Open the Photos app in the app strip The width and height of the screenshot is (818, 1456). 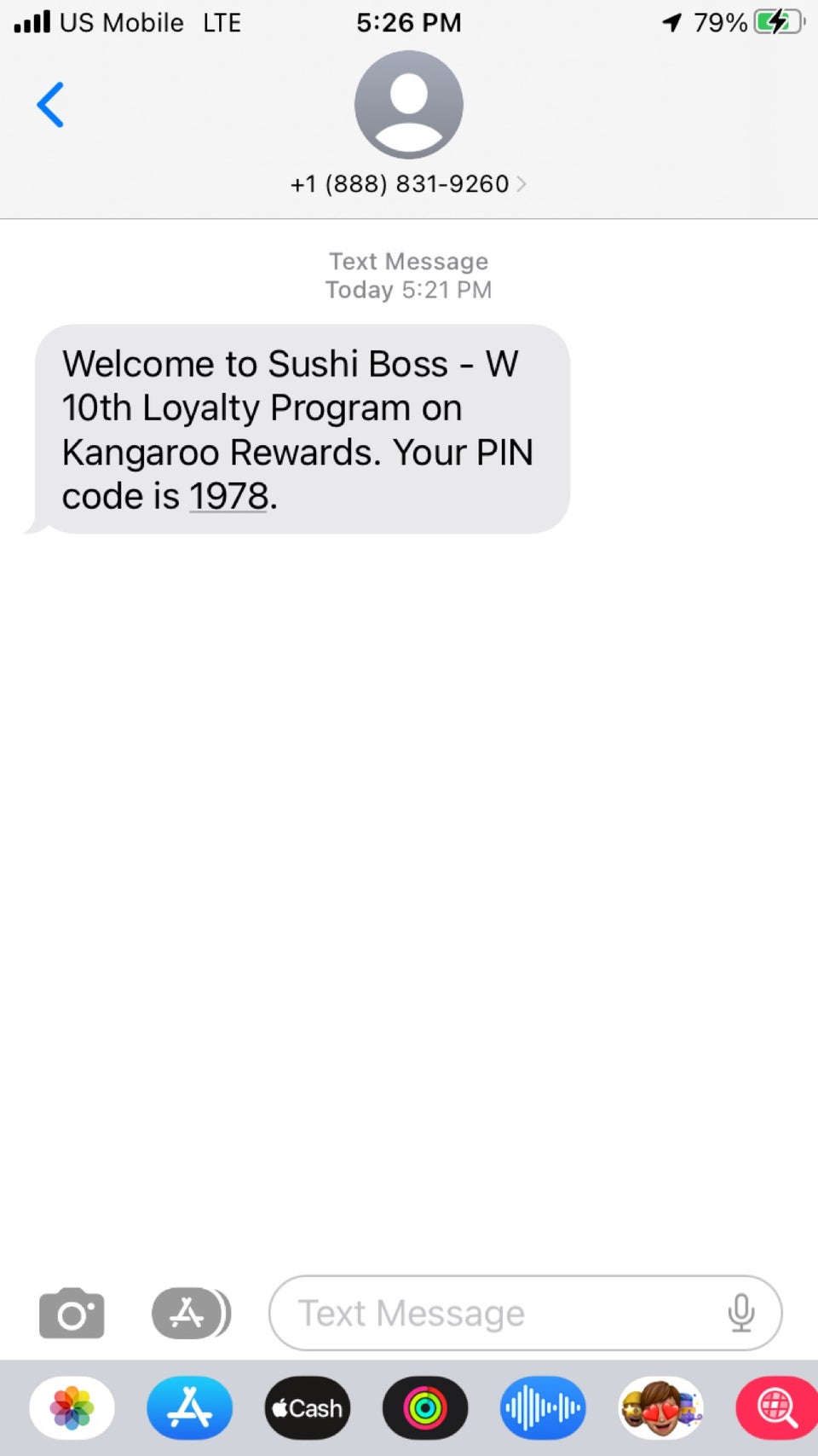[72, 1407]
